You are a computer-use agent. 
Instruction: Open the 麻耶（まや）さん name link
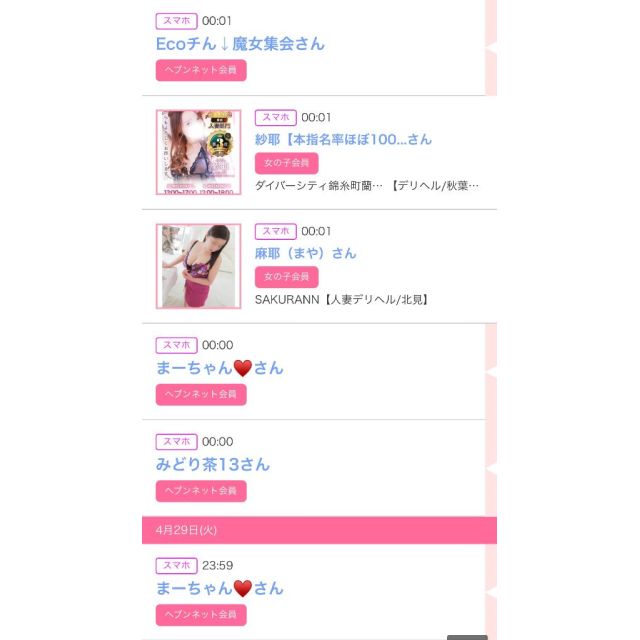[x=305, y=253]
